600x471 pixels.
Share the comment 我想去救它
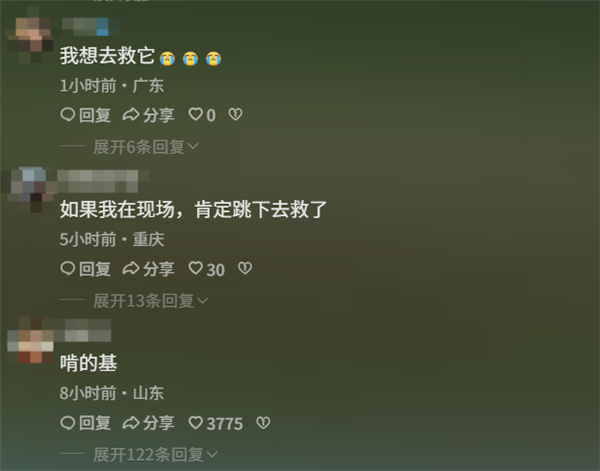coord(148,115)
